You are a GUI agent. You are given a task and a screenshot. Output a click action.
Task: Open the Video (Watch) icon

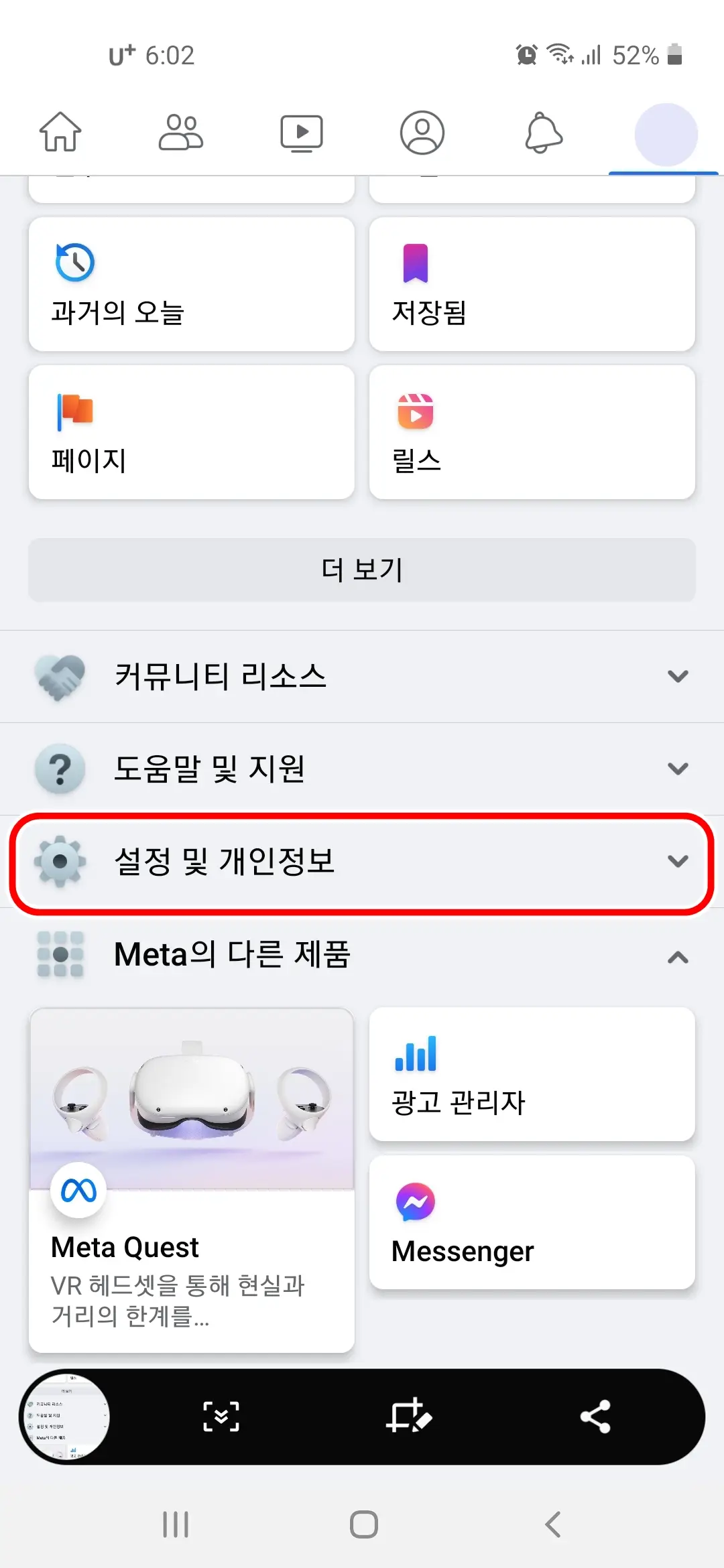[x=302, y=132]
